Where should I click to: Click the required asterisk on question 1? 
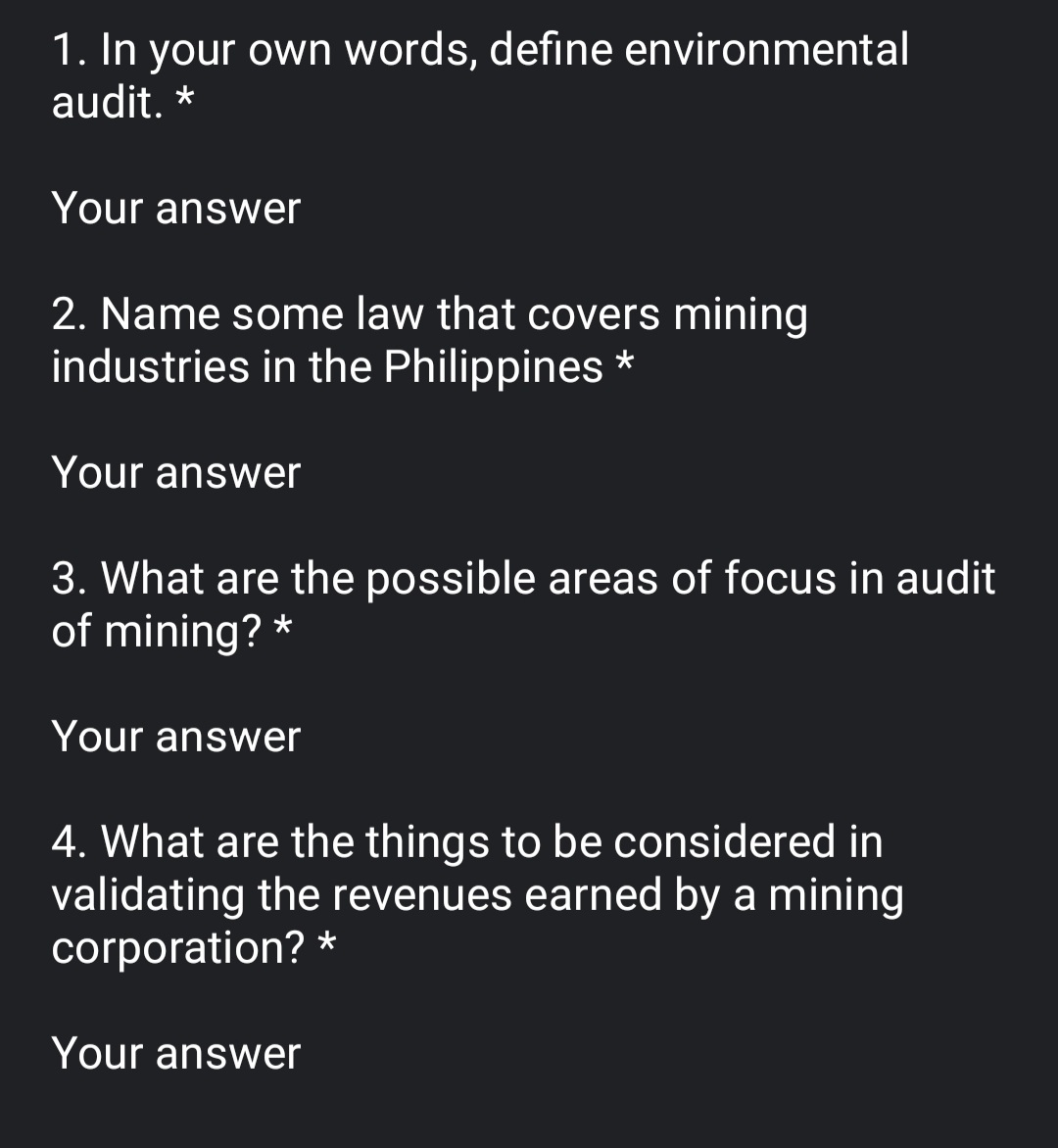(184, 100)
